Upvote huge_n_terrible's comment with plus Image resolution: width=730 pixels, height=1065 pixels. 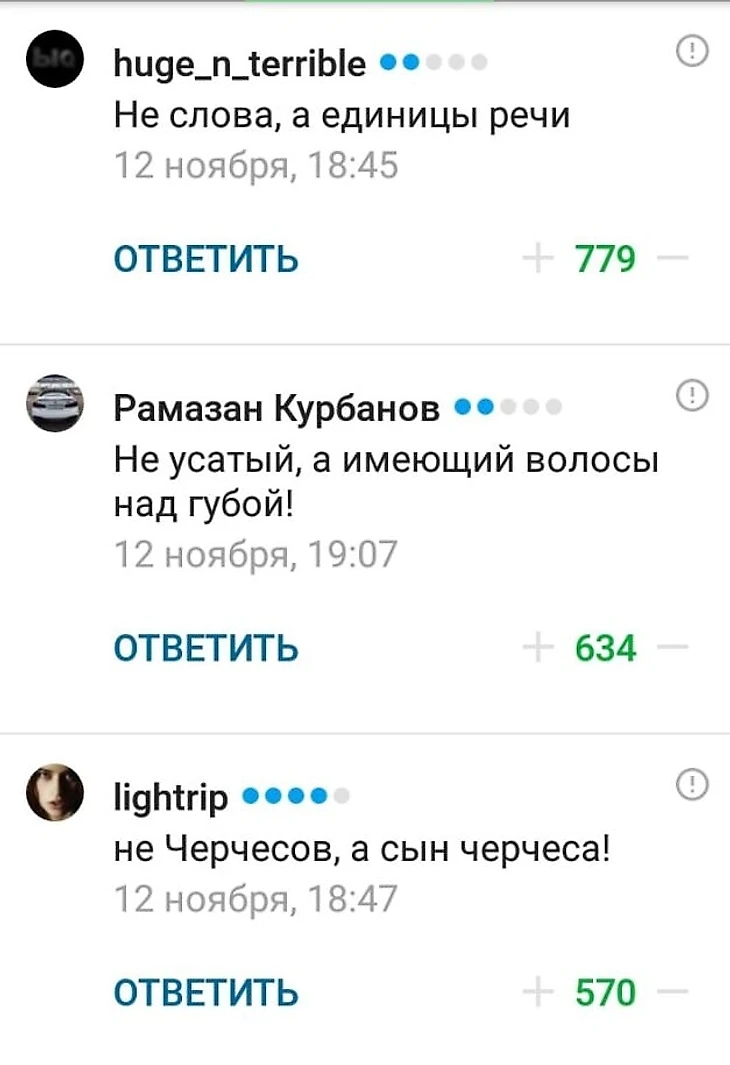pos(536,262)
